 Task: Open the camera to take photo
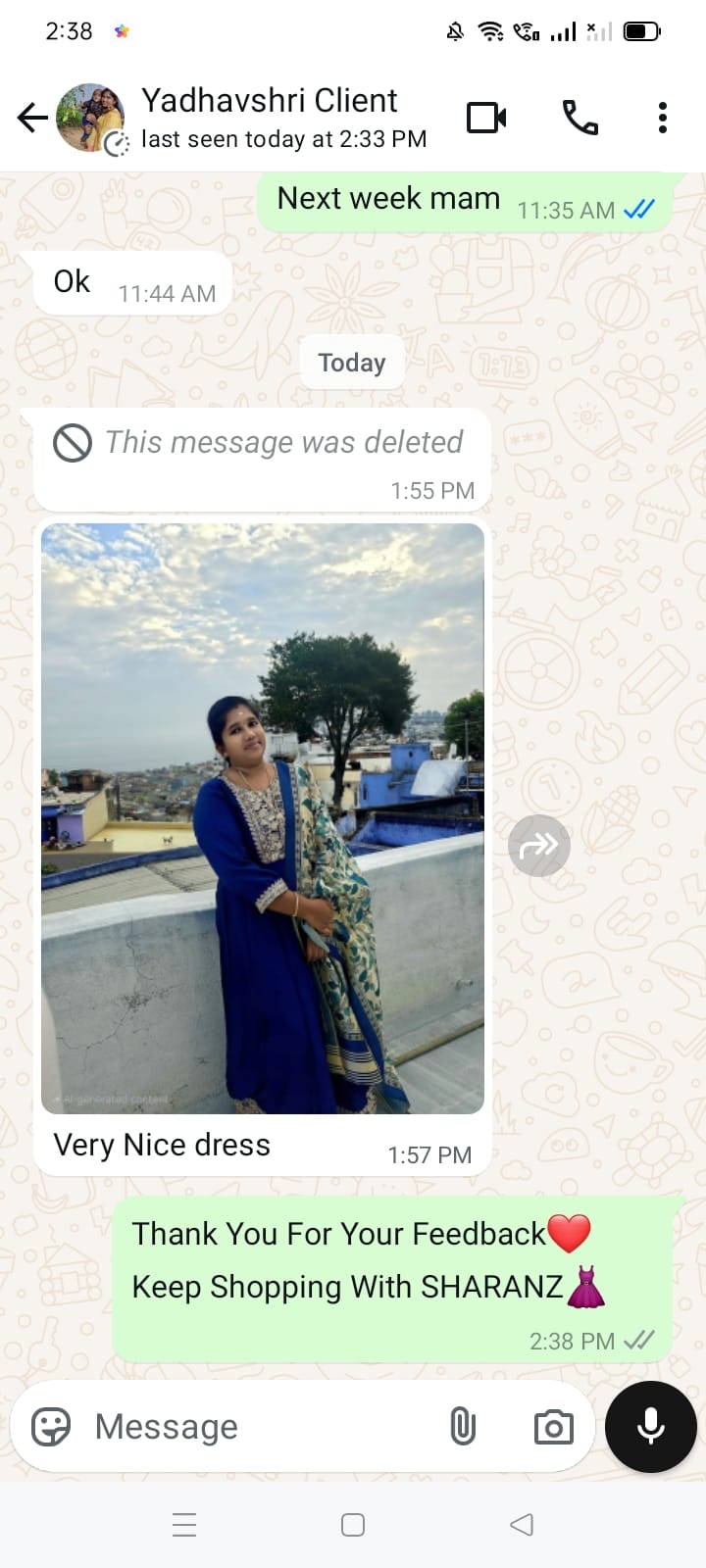(x=553, y=1427)
